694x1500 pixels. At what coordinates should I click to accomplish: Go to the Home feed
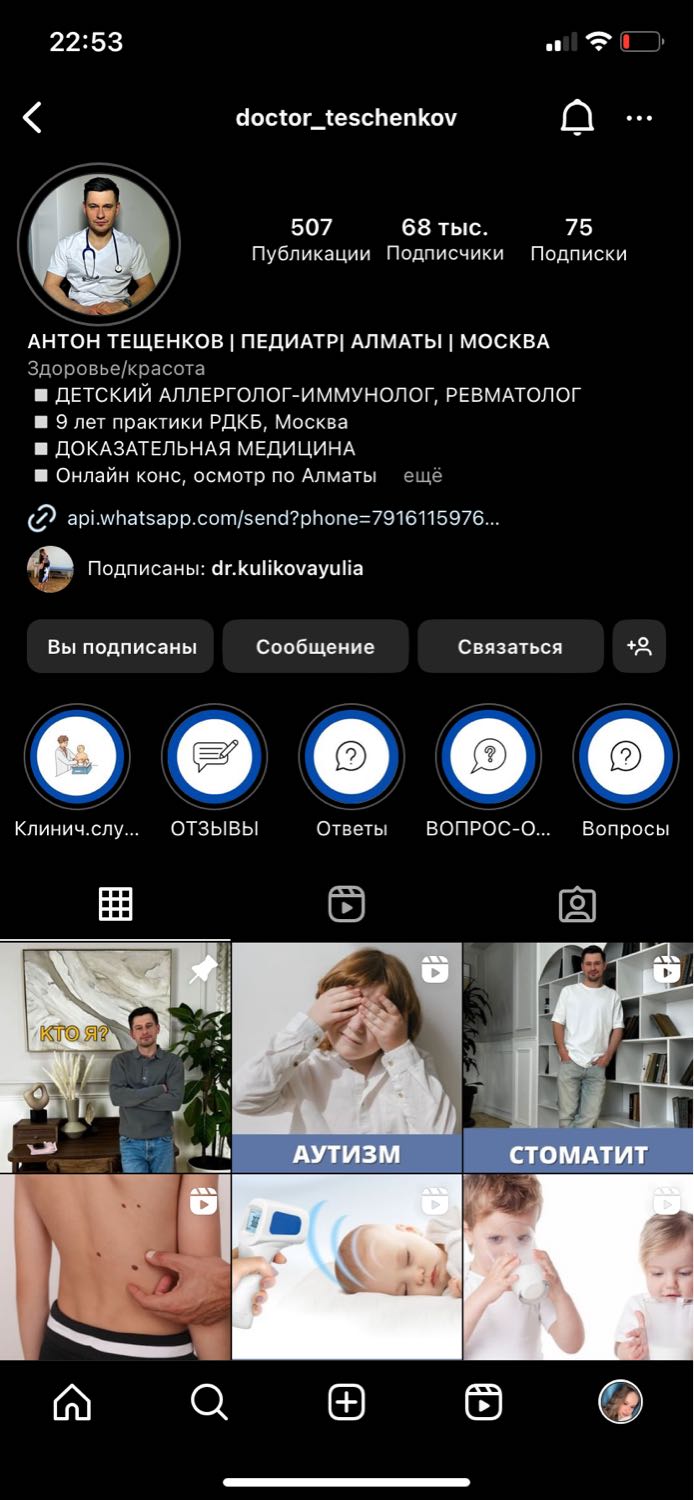[72, 1403]
